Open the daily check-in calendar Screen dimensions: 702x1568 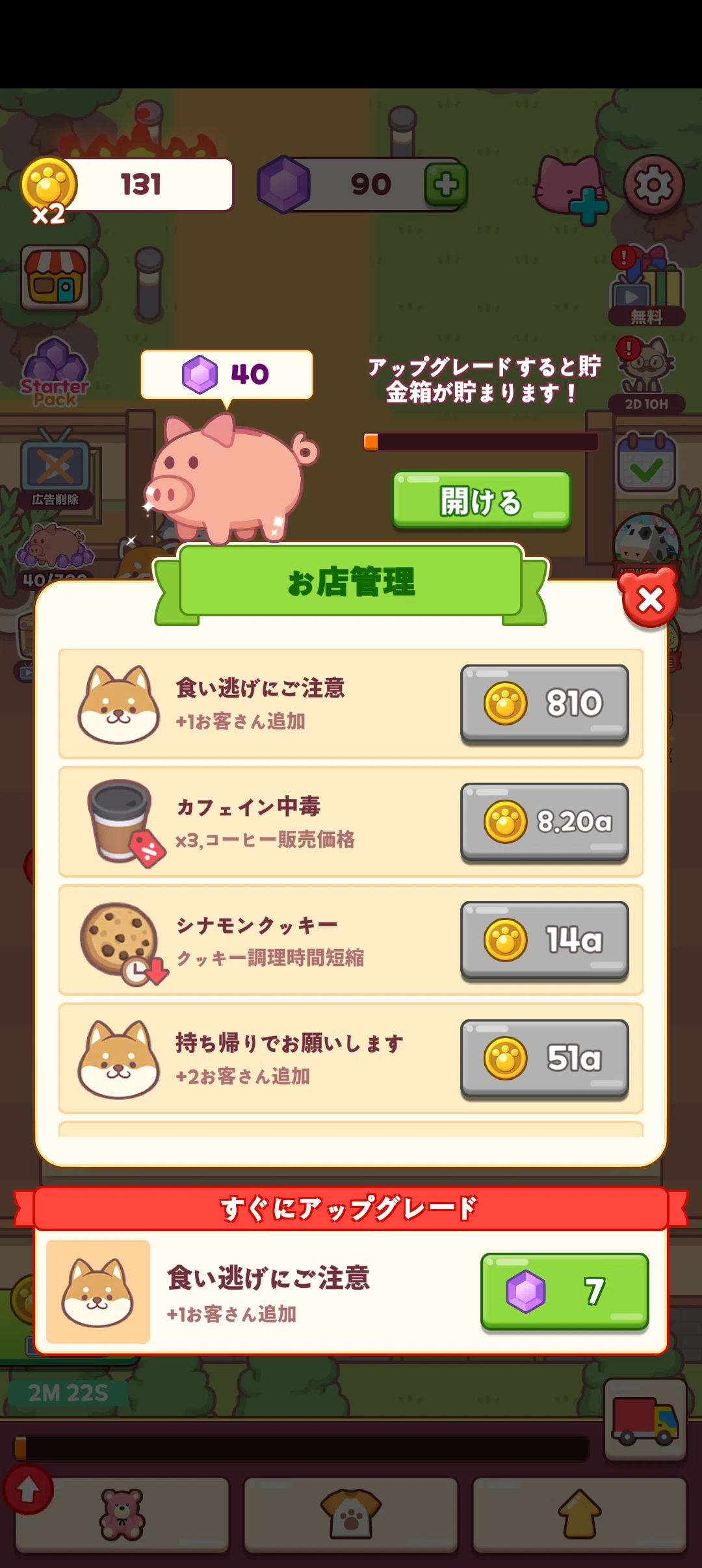(647, 464)
